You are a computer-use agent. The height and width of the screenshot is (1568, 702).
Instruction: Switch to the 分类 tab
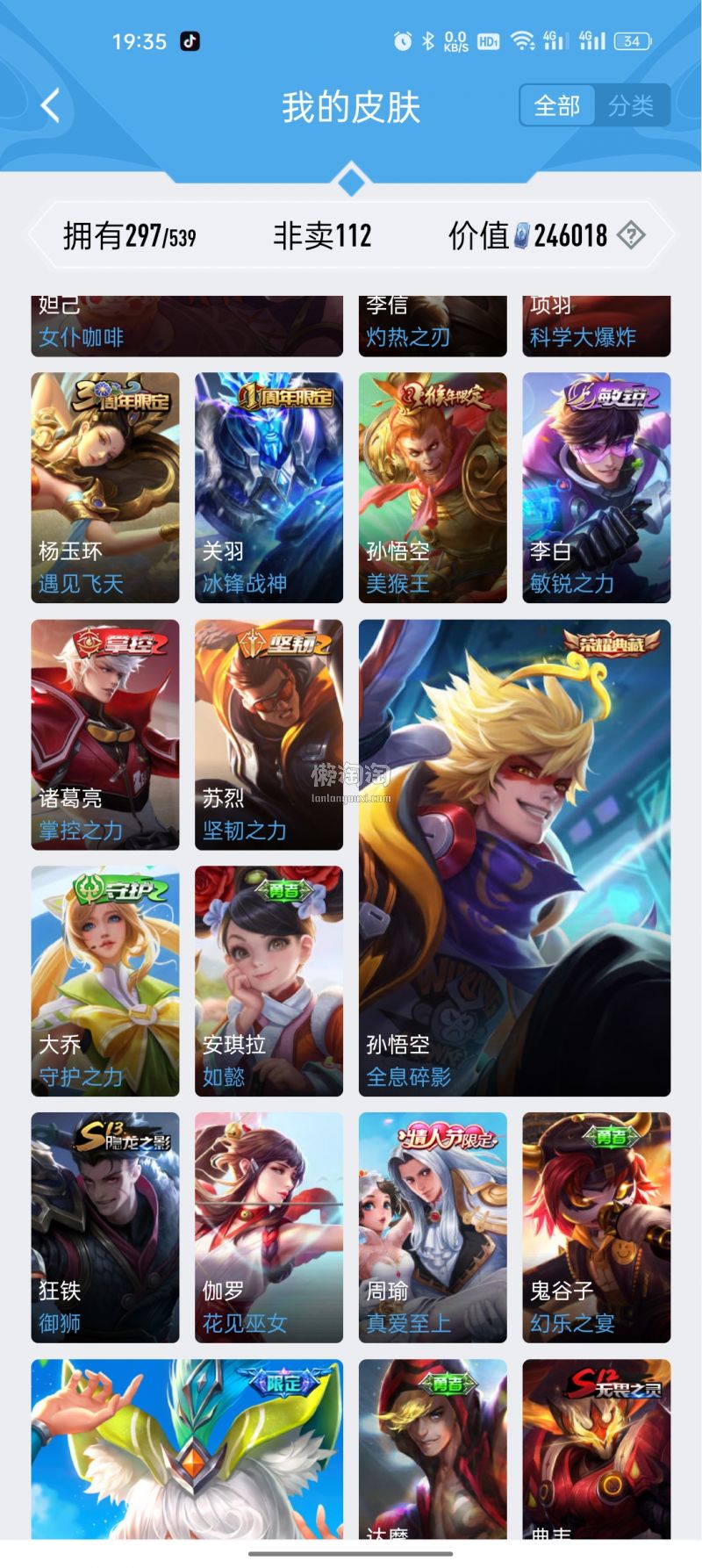[x=630, y=106]
